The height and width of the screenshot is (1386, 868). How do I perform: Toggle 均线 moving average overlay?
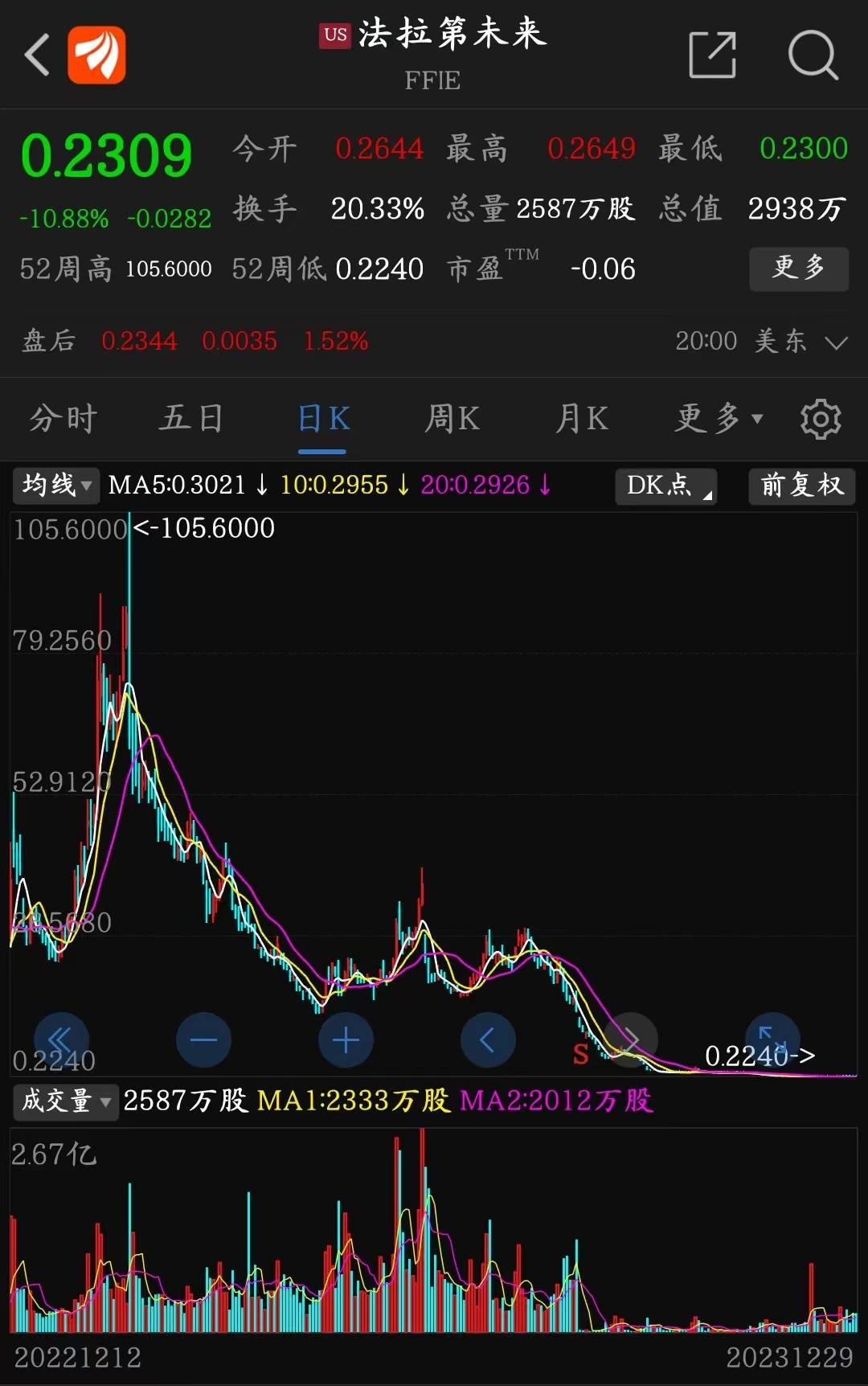[54, 486]
